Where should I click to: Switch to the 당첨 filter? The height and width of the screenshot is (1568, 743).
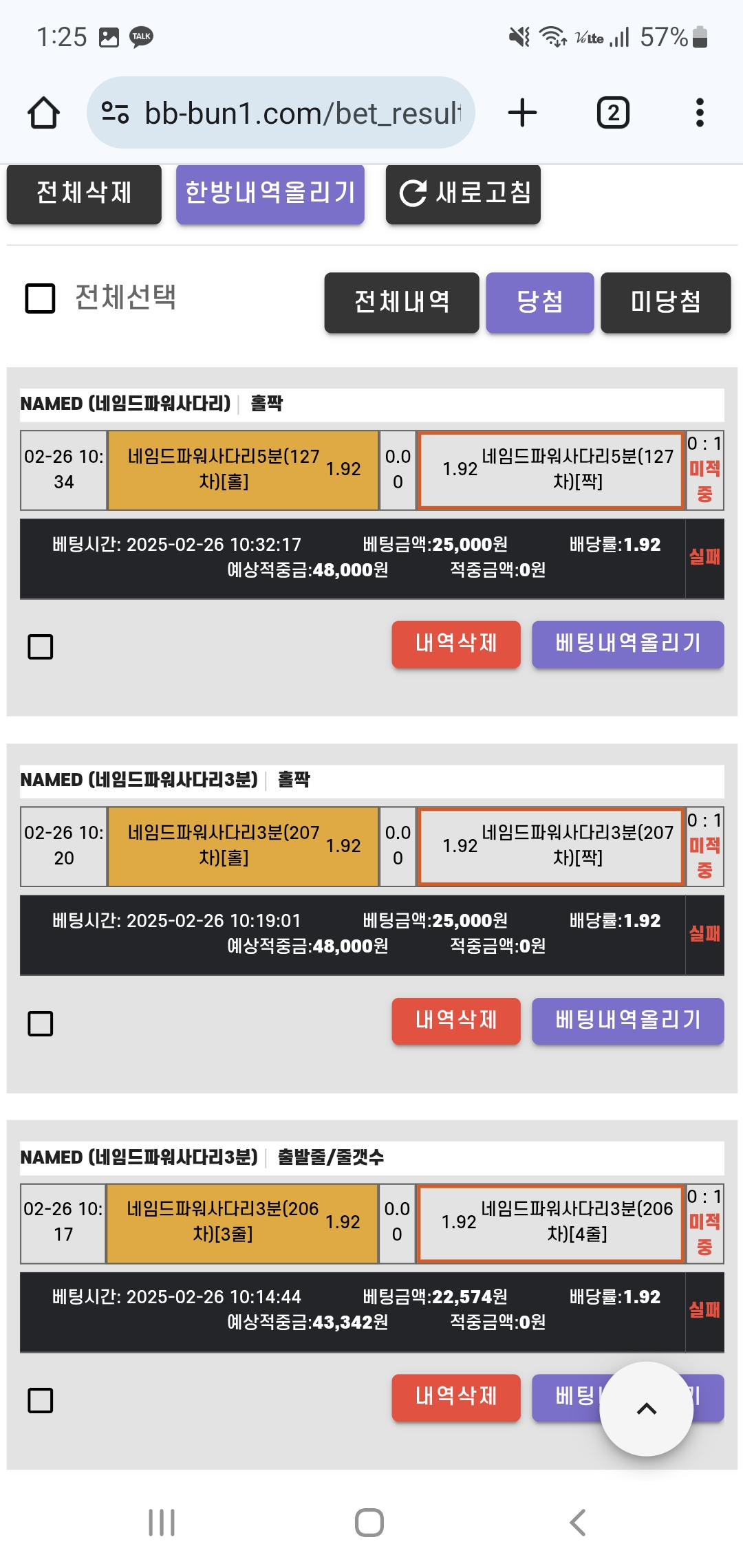coord(539,303)
